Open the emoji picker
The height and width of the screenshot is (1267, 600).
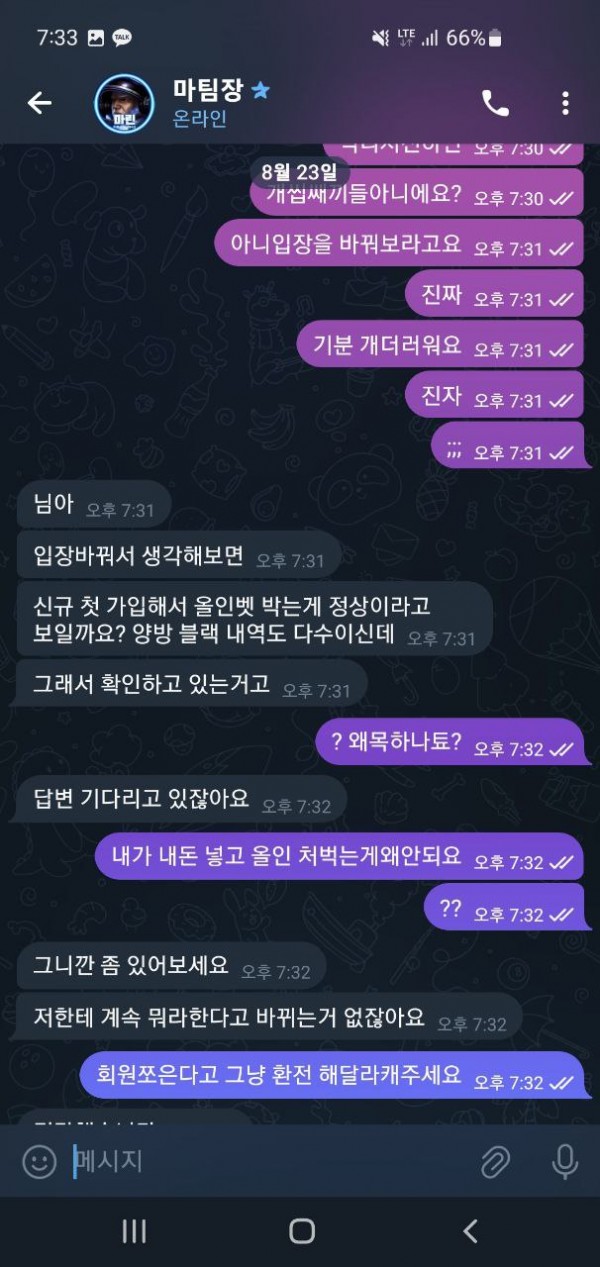point(39,1161)
